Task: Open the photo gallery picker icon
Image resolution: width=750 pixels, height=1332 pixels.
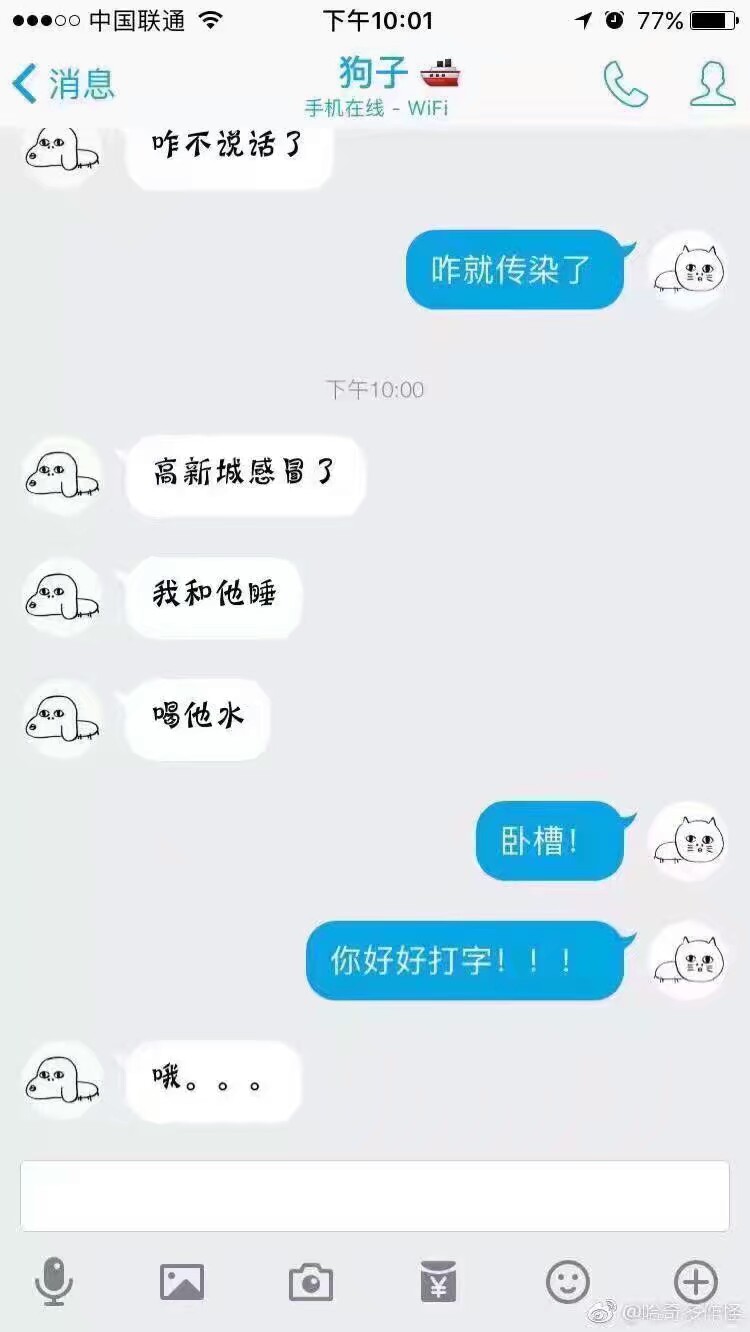Action: click(x=183, y=1280)
